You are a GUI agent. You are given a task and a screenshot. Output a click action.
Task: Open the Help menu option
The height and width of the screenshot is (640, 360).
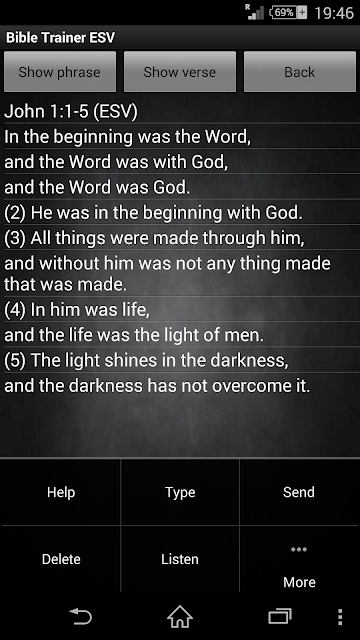coord(61,492)
